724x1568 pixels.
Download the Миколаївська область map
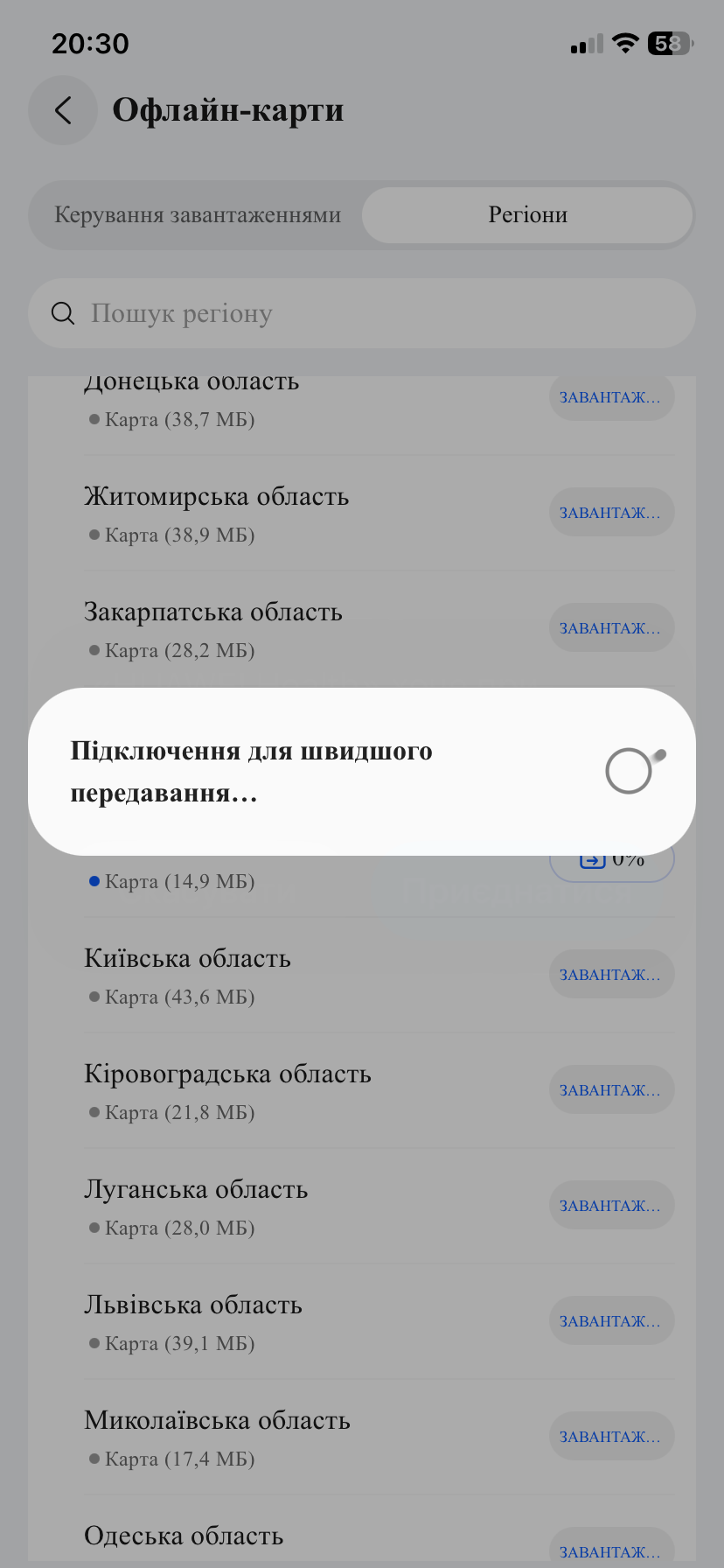611,1437
